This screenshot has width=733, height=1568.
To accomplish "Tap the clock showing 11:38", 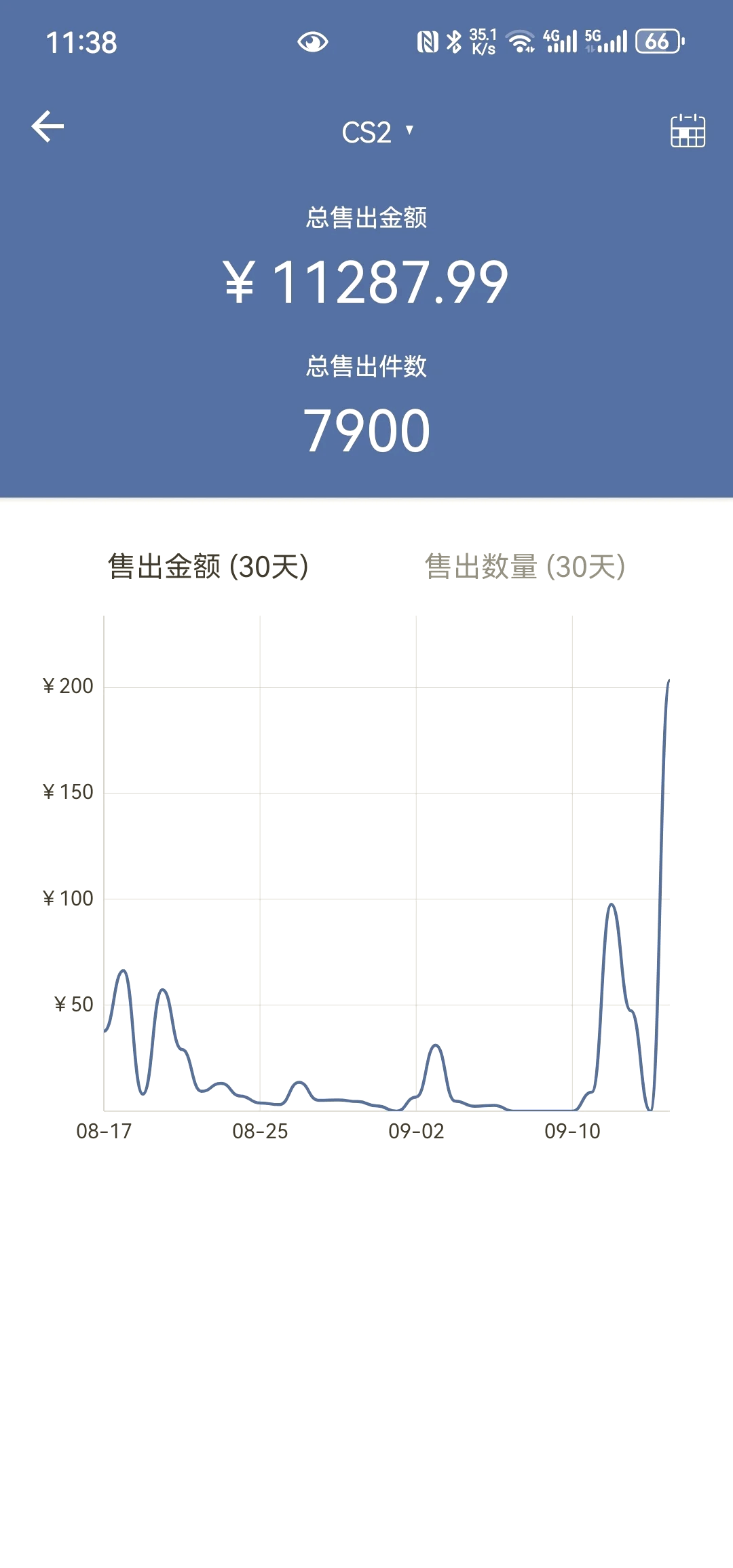I will [83, 42].
